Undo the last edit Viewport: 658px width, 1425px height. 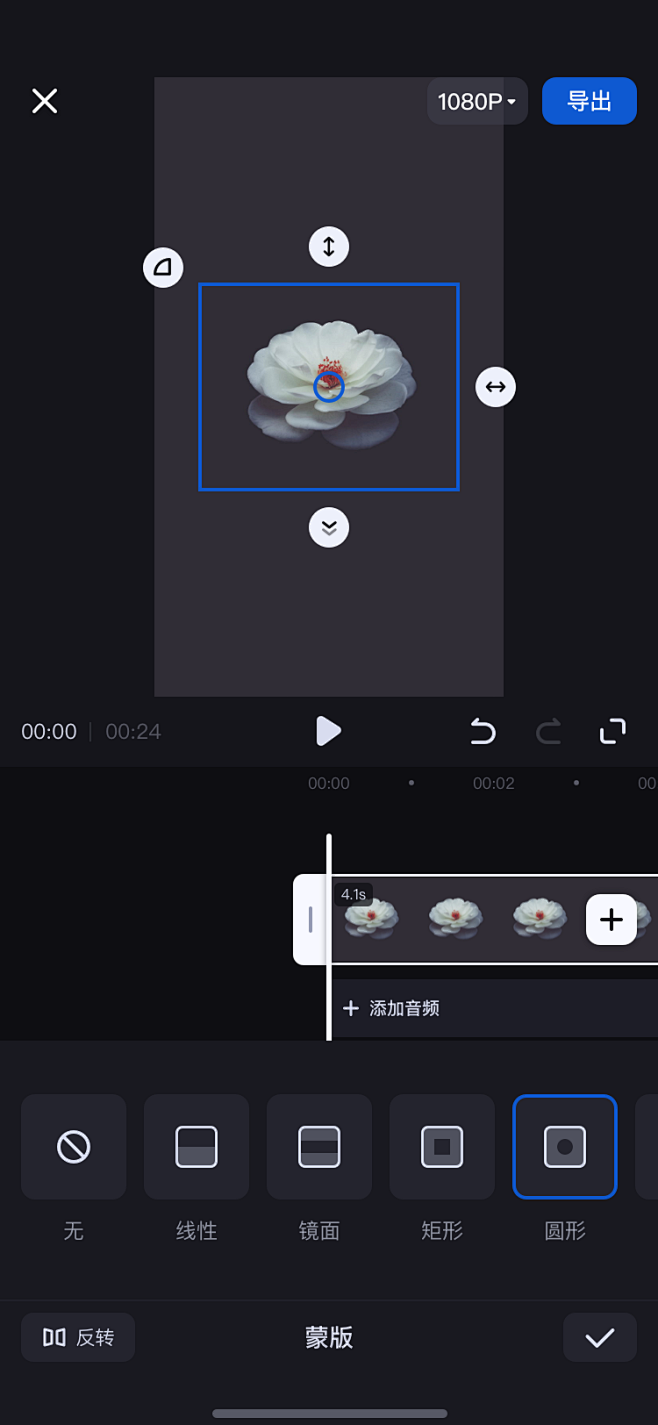[x=483, y=731]
